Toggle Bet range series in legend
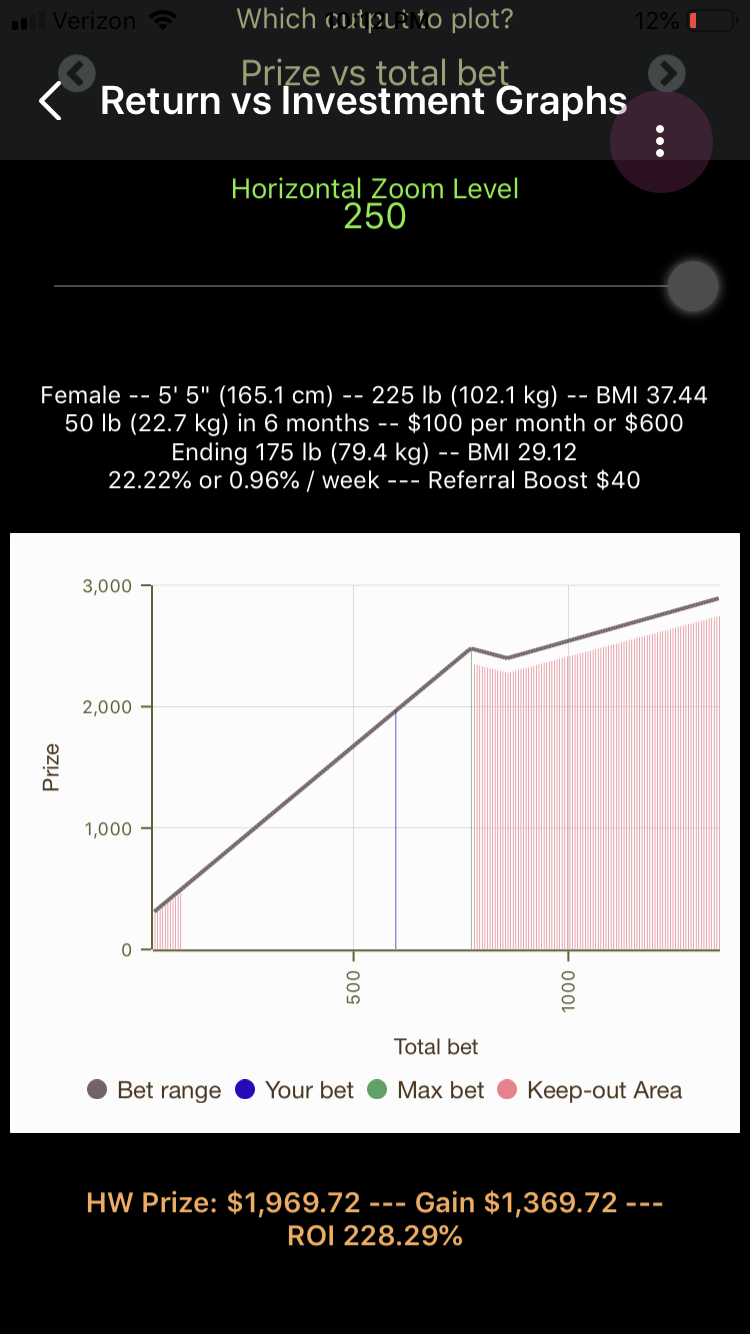 click(154, 1090)
